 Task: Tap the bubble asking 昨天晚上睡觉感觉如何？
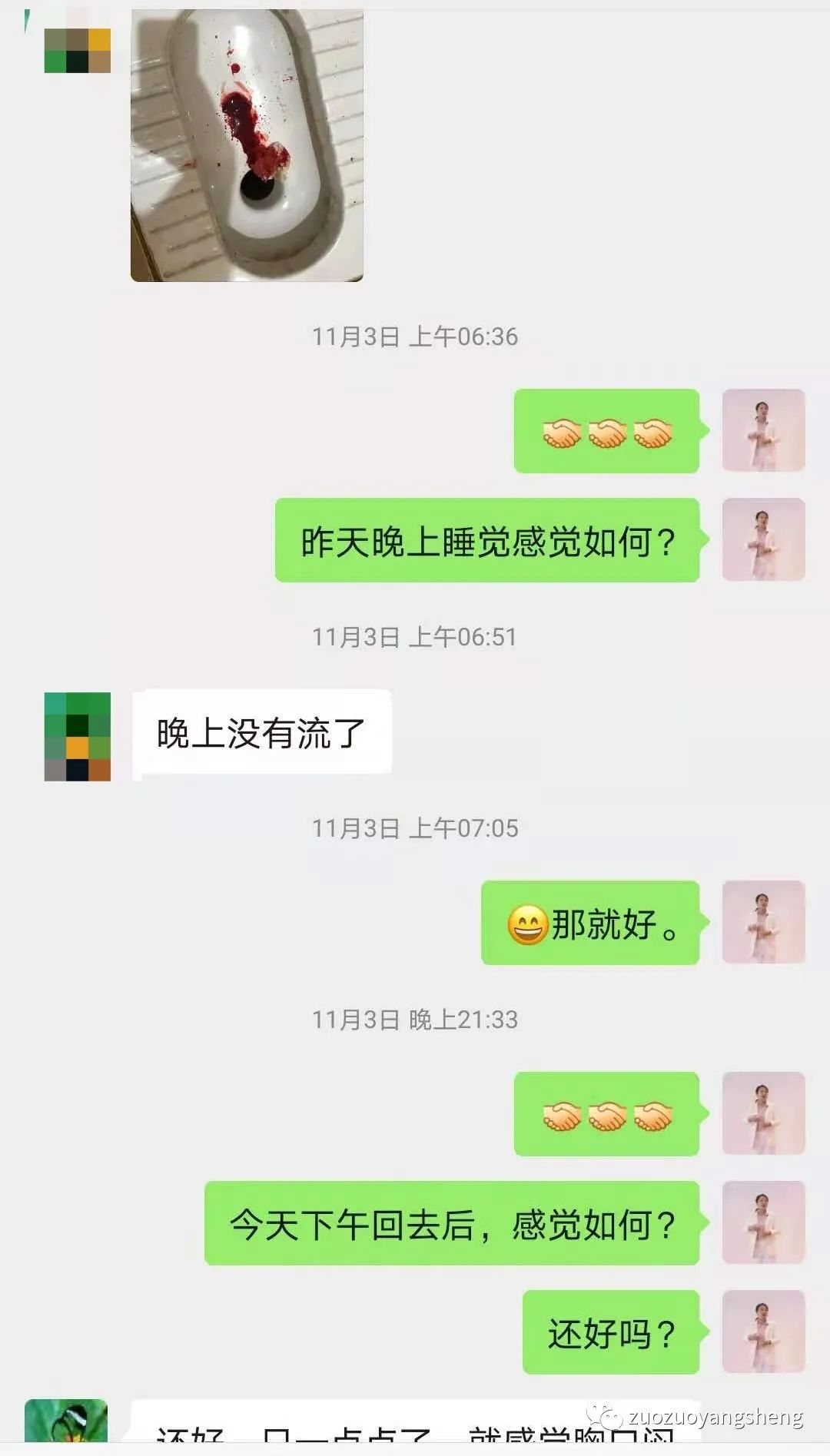(488, 540)
